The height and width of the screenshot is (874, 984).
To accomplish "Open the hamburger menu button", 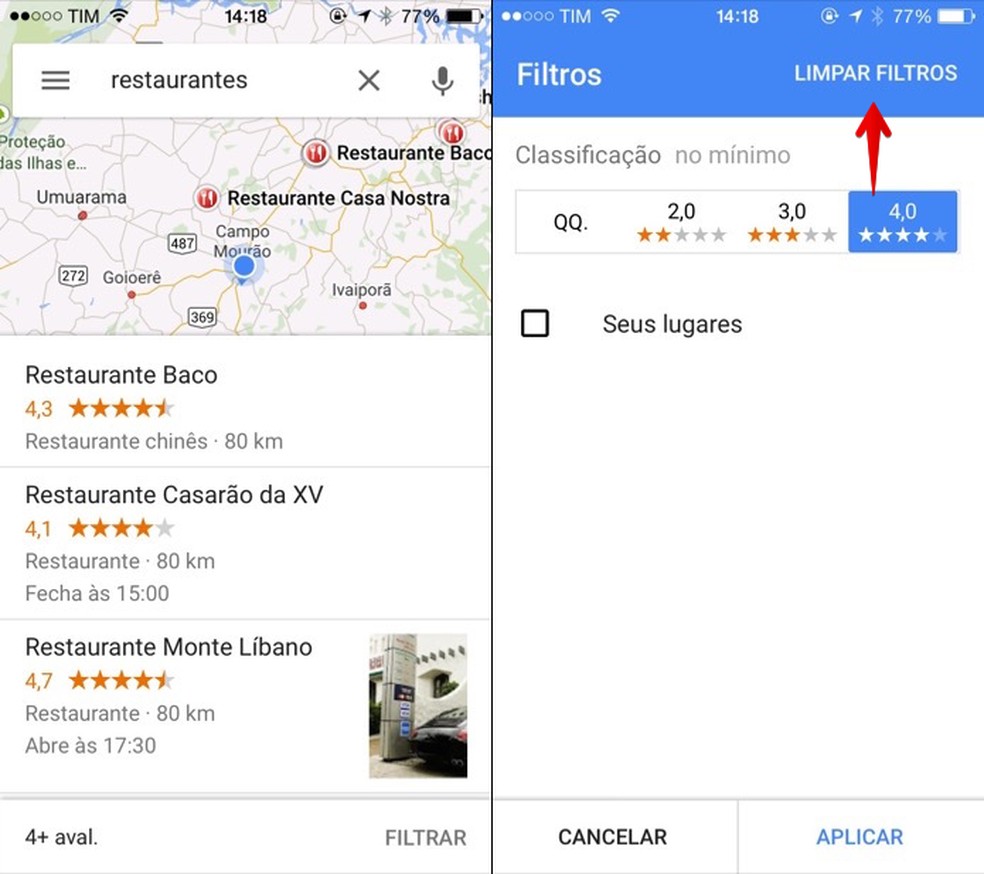I will tap(55, 81).
